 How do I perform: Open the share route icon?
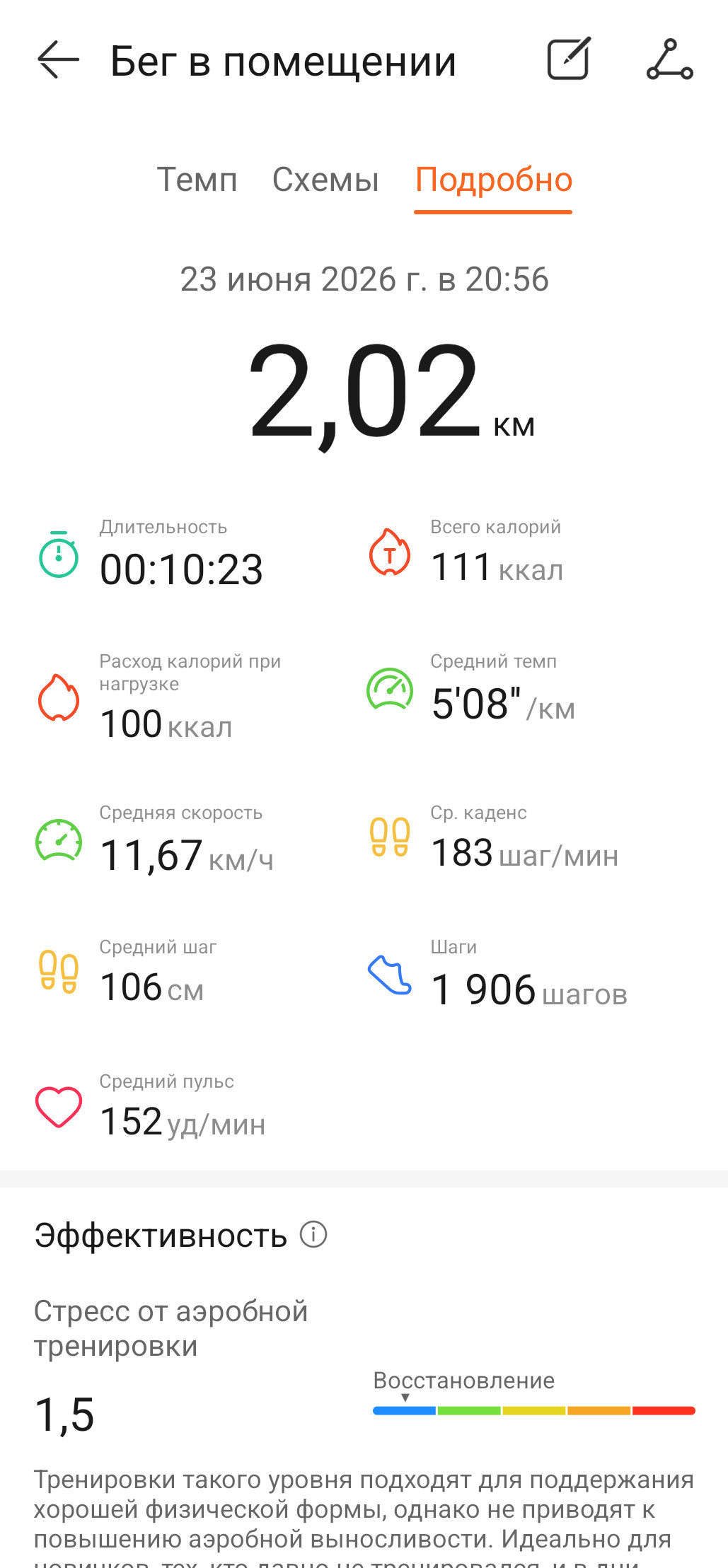670,59
